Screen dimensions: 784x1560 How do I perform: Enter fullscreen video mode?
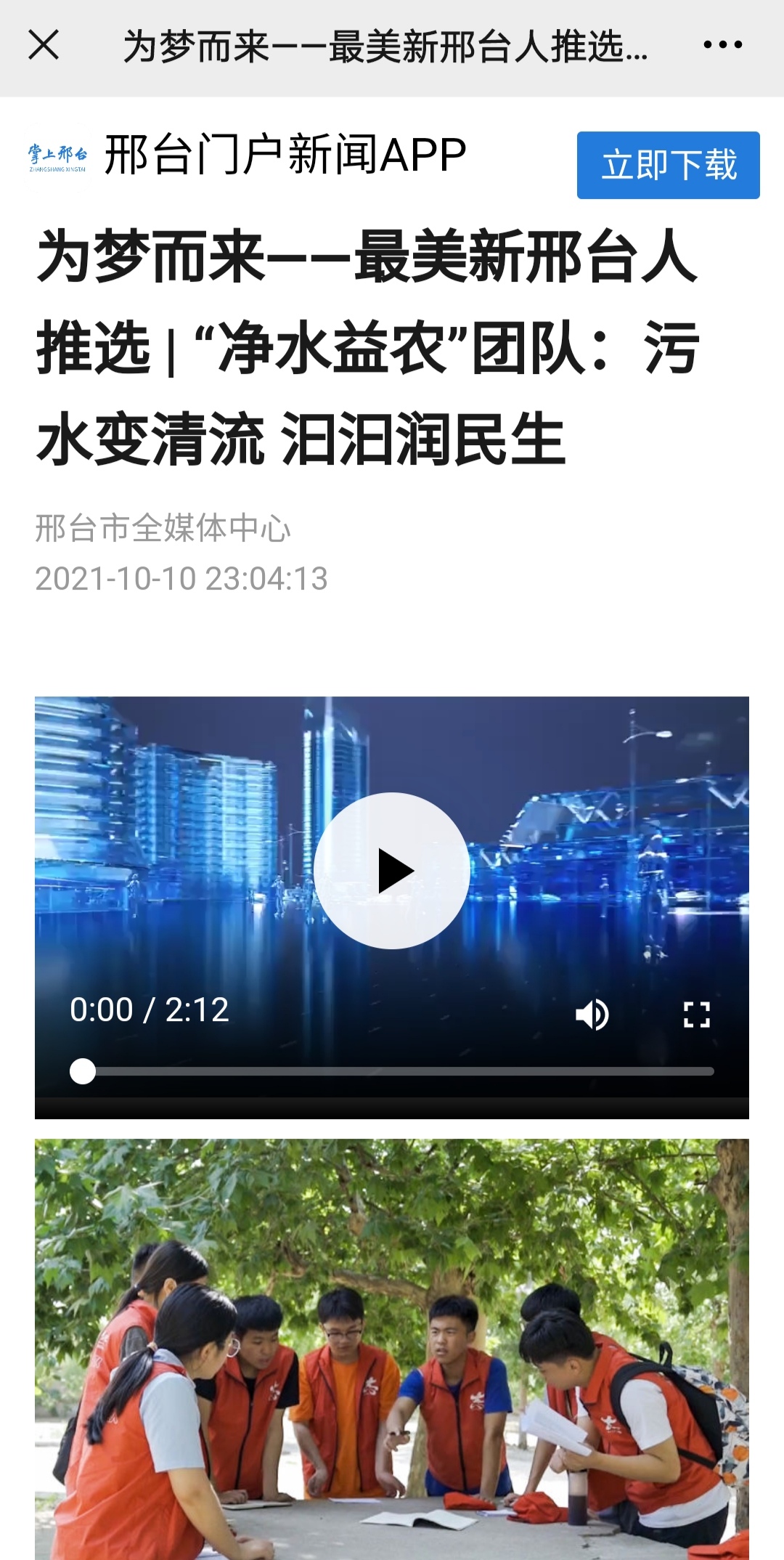click(696, 1014)
